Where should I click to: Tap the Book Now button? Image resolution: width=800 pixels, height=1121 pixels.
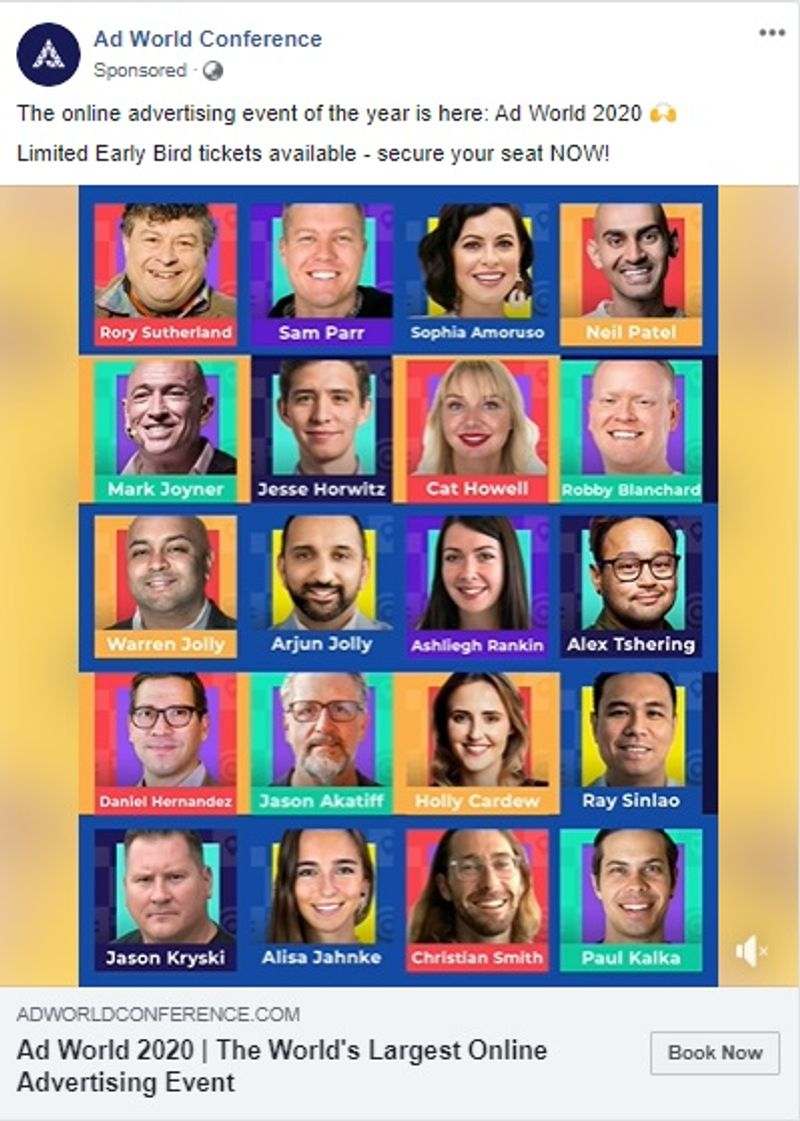point(714,1053)
